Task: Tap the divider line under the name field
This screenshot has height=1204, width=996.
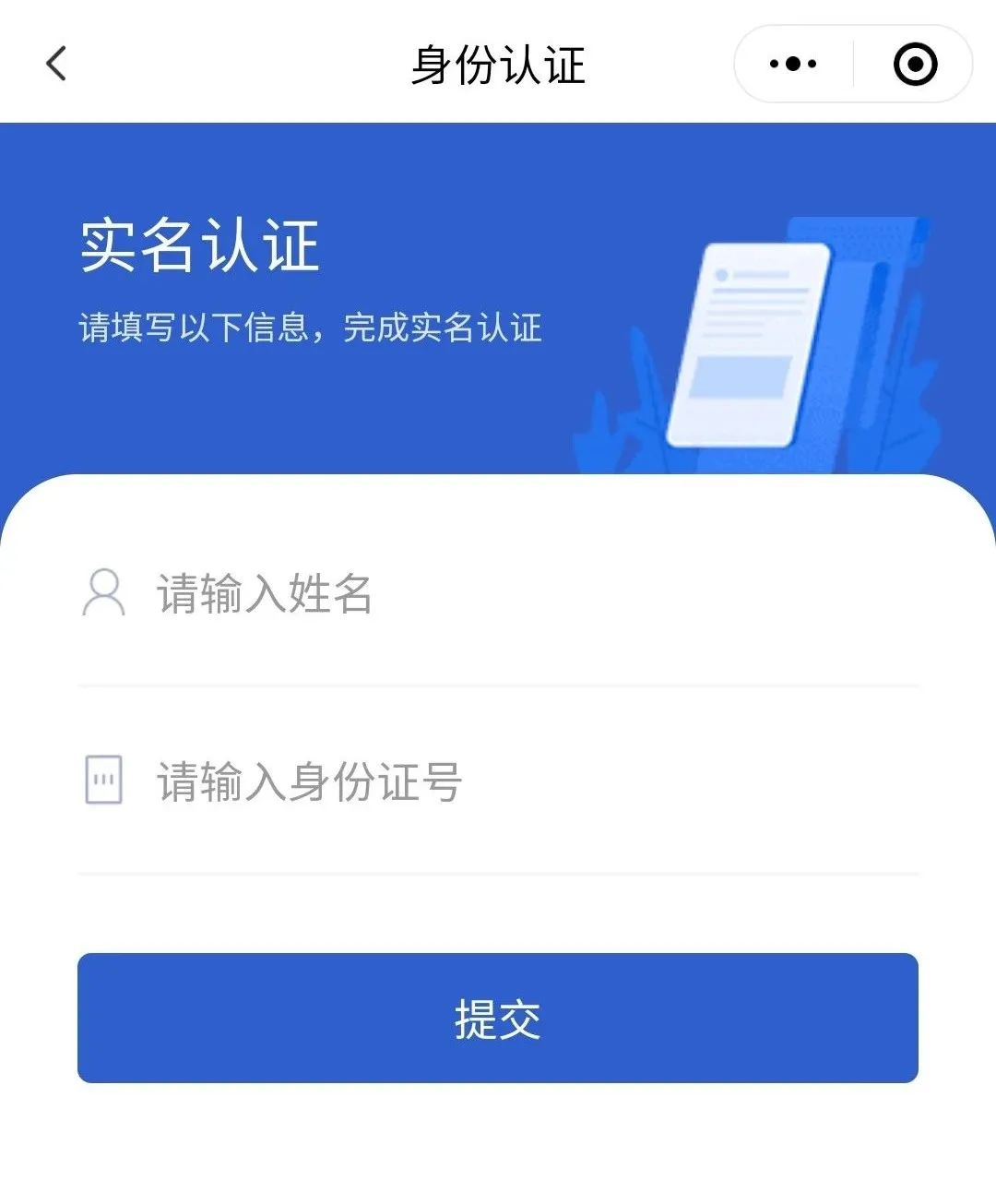Action: point(498,685)
